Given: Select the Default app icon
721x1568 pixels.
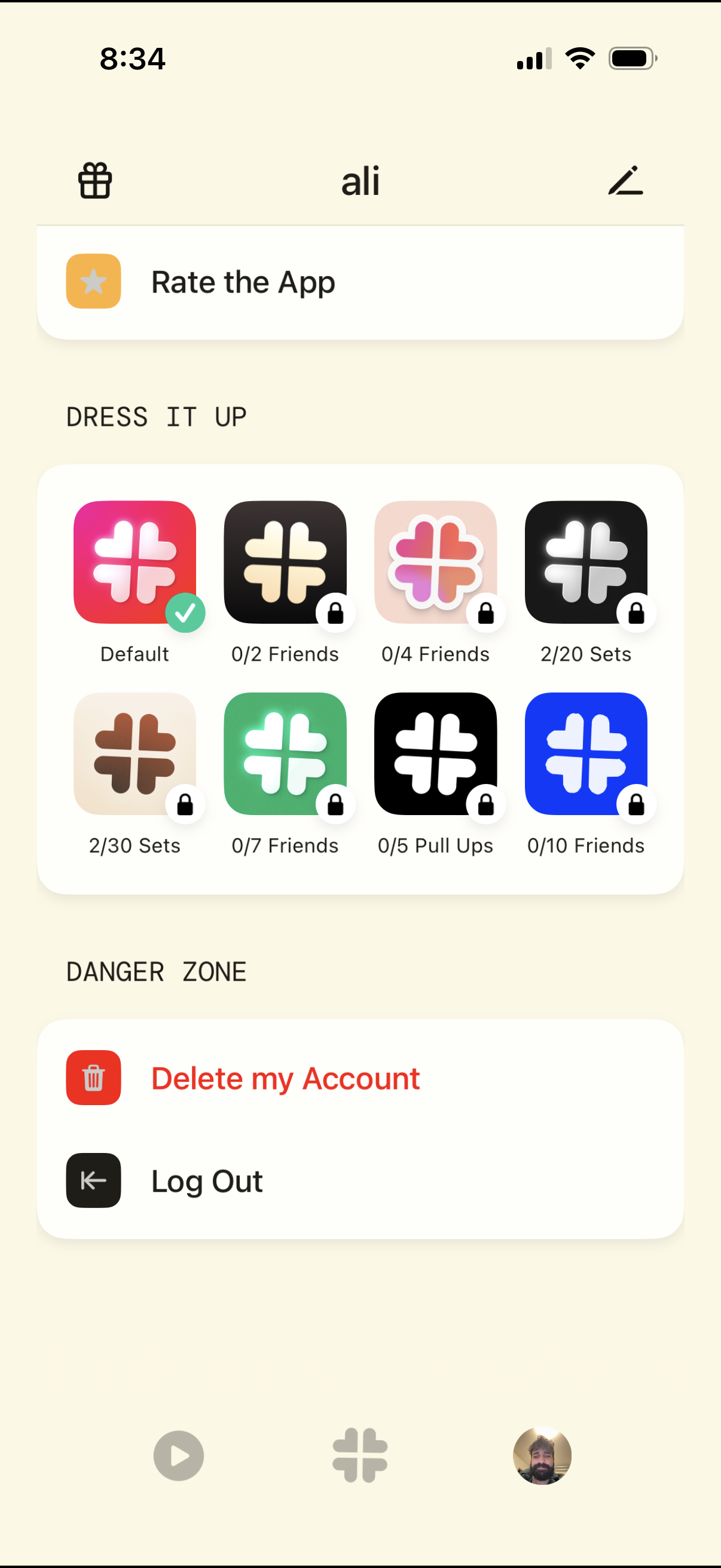Looking at the screenshot, I should click(x=135, y=562).
